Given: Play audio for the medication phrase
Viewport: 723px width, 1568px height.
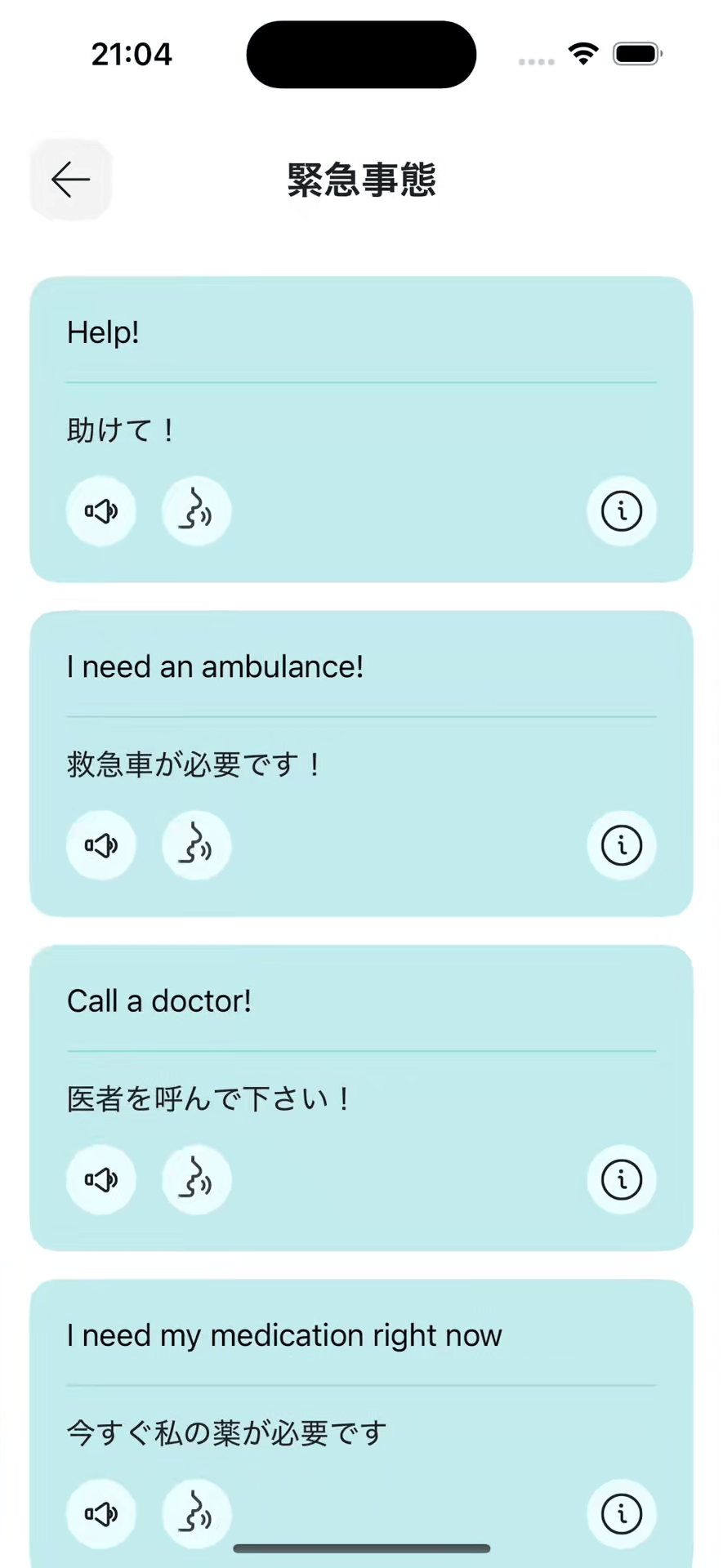Looking at the screenshot, I should [x=101, y=1513].
